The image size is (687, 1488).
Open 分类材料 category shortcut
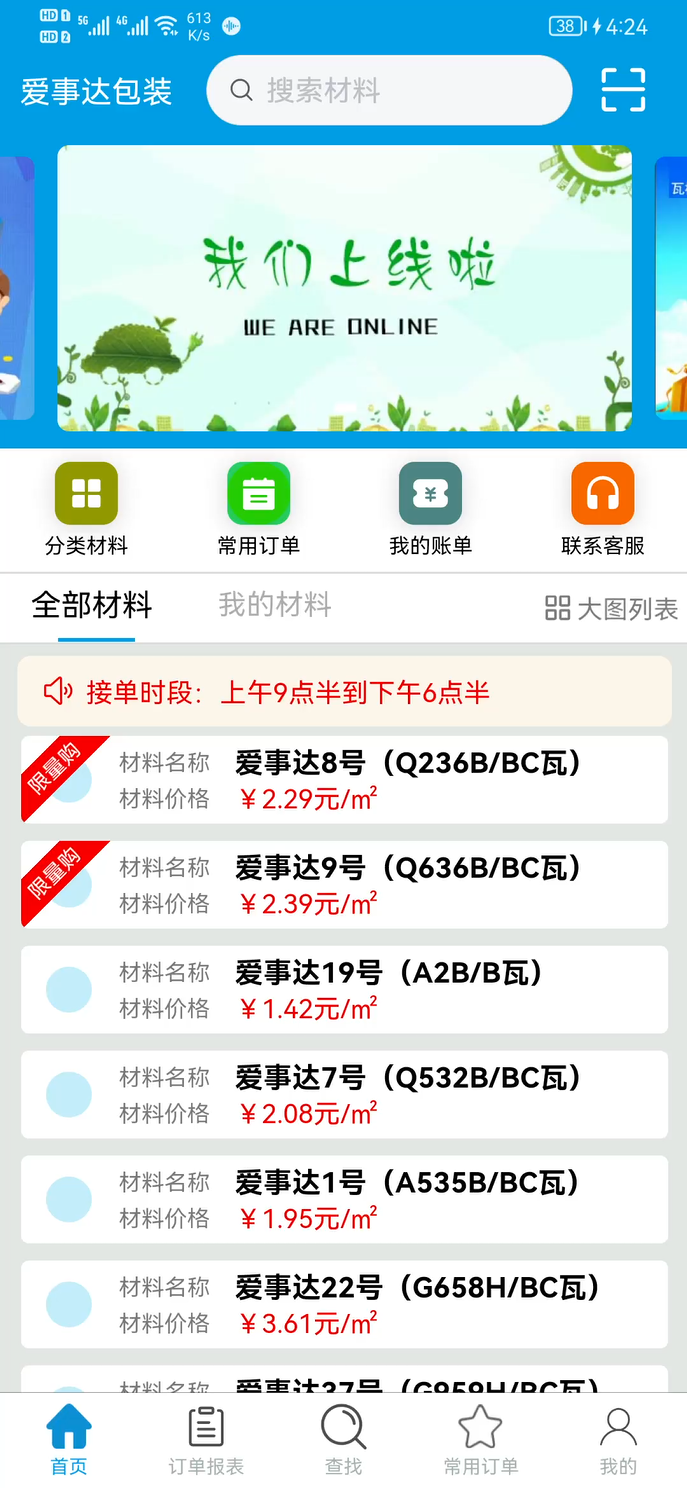tap(86, 508)
